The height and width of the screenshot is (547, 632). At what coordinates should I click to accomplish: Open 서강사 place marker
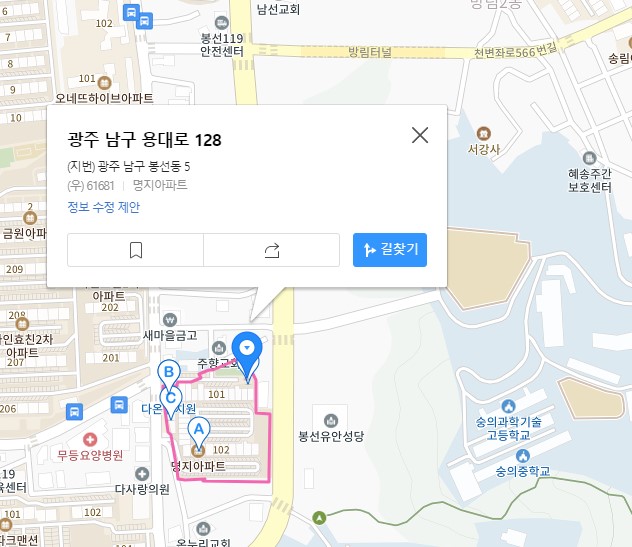(x=485, y=133)
